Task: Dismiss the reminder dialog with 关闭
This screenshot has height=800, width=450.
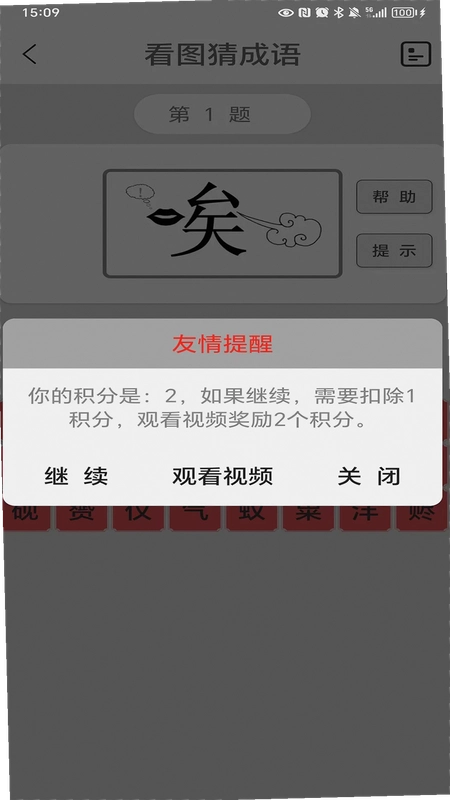Action: pyautogui.click(x=368, y=476)
